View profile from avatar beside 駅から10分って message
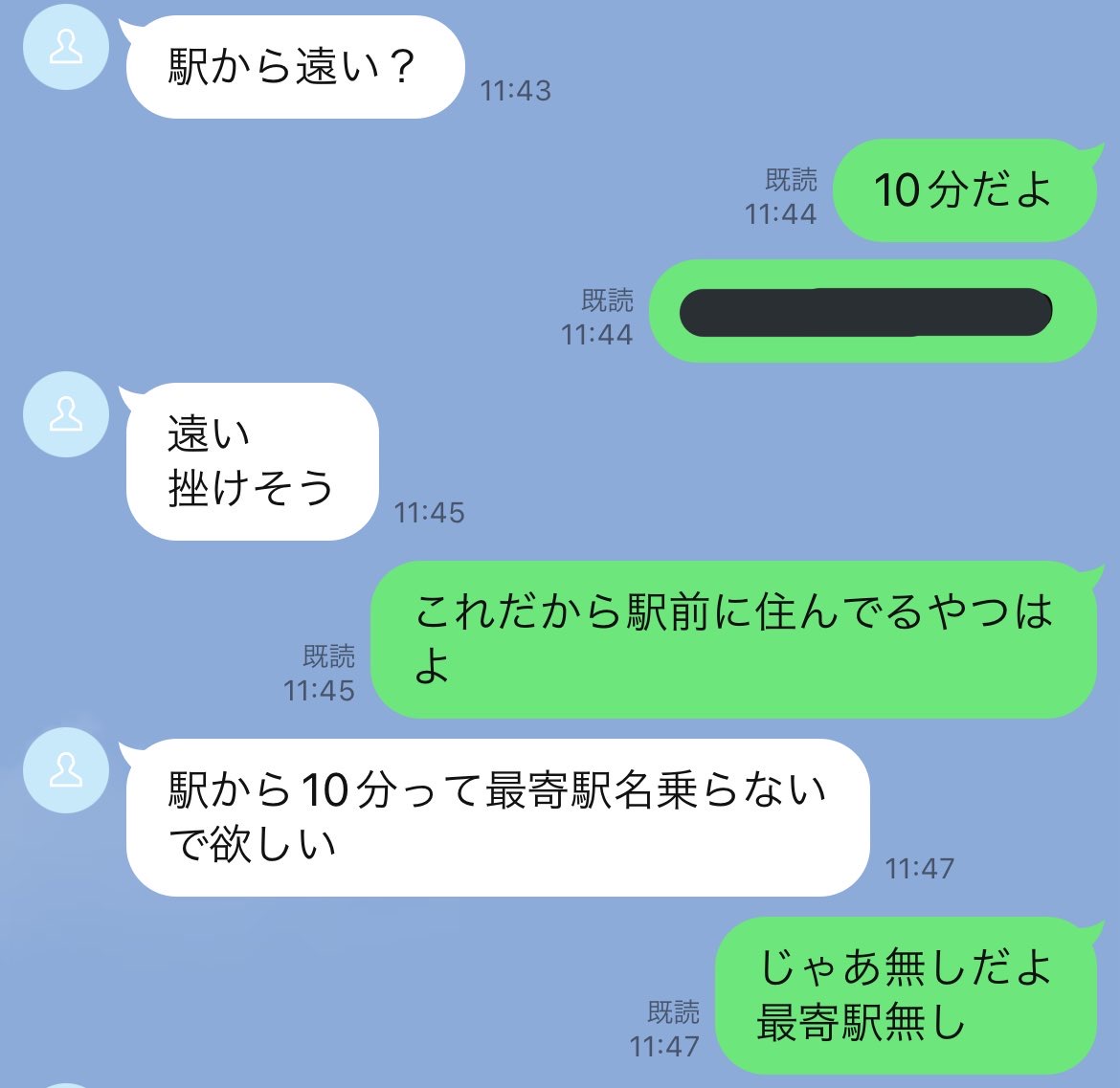This screenshot has width=1120, height=1088. point(65,770)
